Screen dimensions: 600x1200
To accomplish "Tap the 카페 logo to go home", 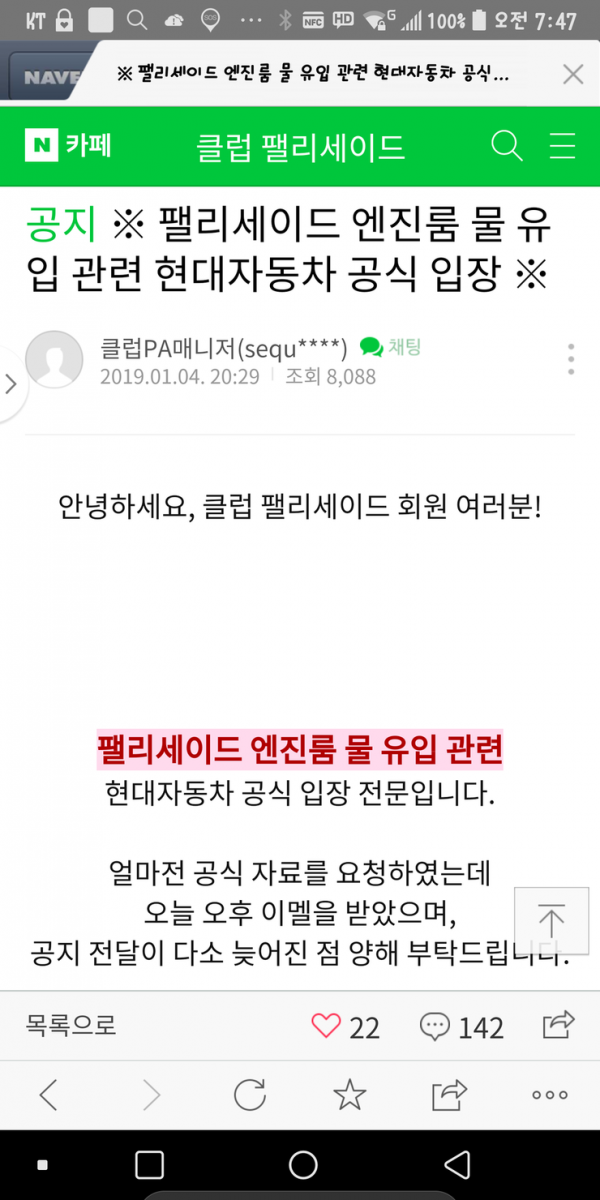I will tap(69, 147).
